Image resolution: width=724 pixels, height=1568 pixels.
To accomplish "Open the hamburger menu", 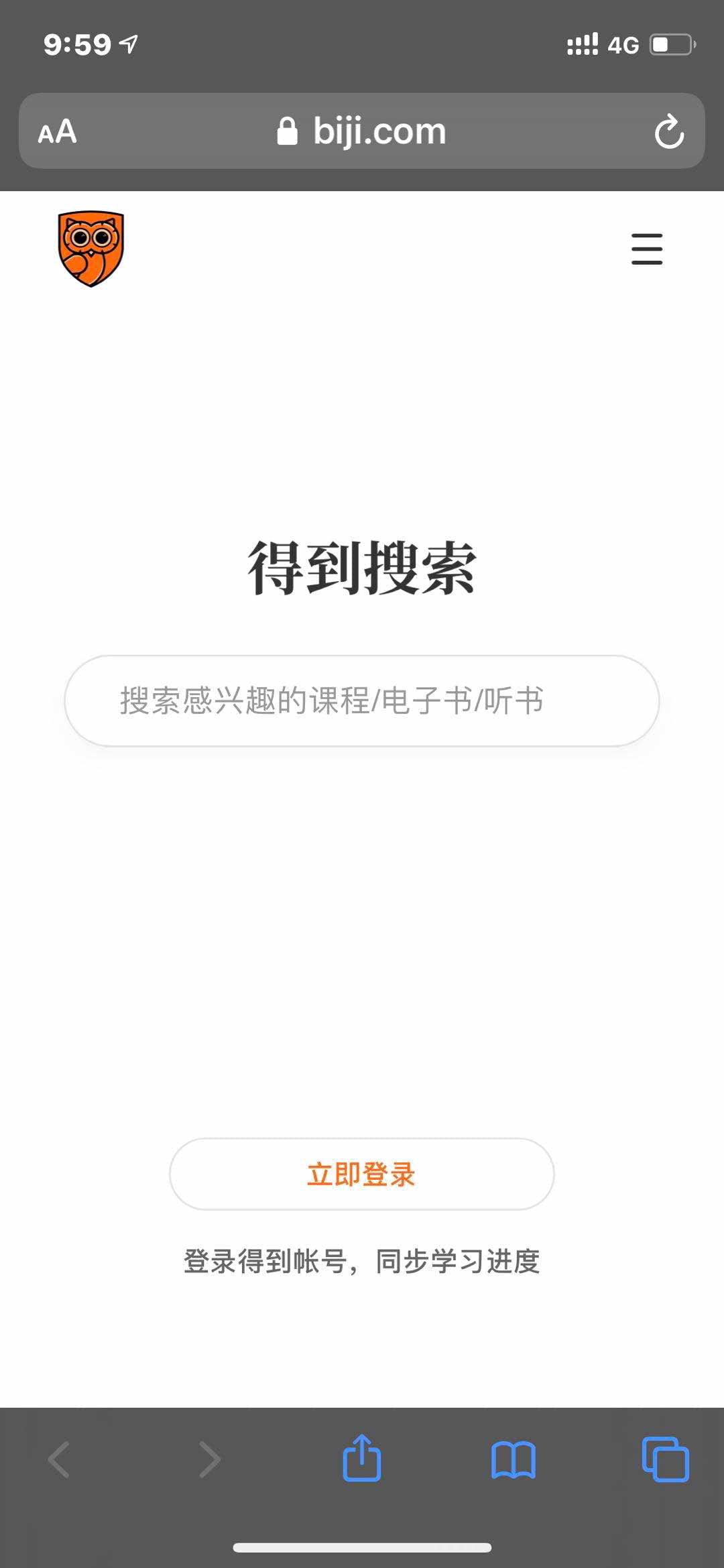I will coord(646,249).
